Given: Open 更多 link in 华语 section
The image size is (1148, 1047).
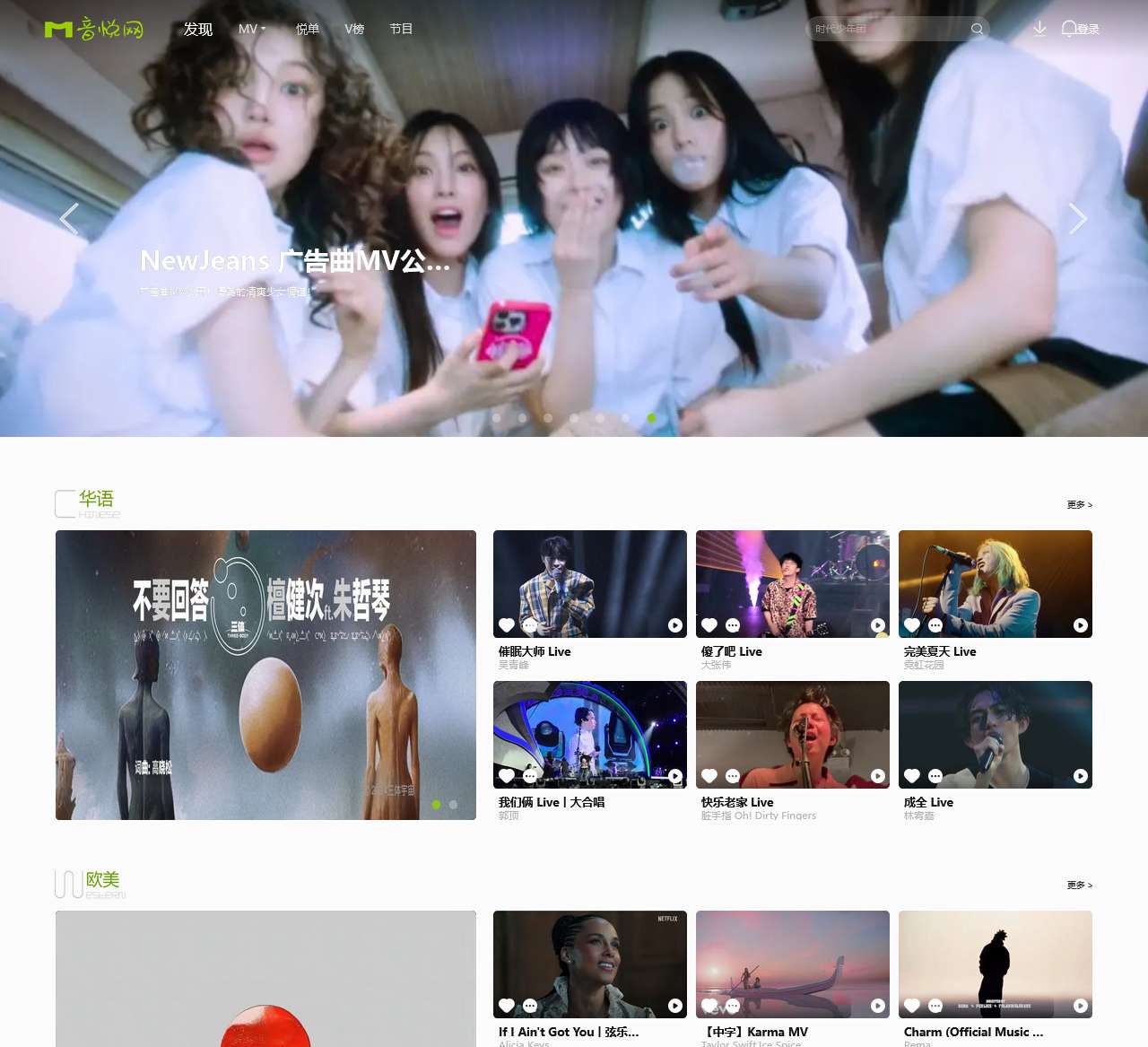Looking at the screenshot, I should tap(1079, 505).
